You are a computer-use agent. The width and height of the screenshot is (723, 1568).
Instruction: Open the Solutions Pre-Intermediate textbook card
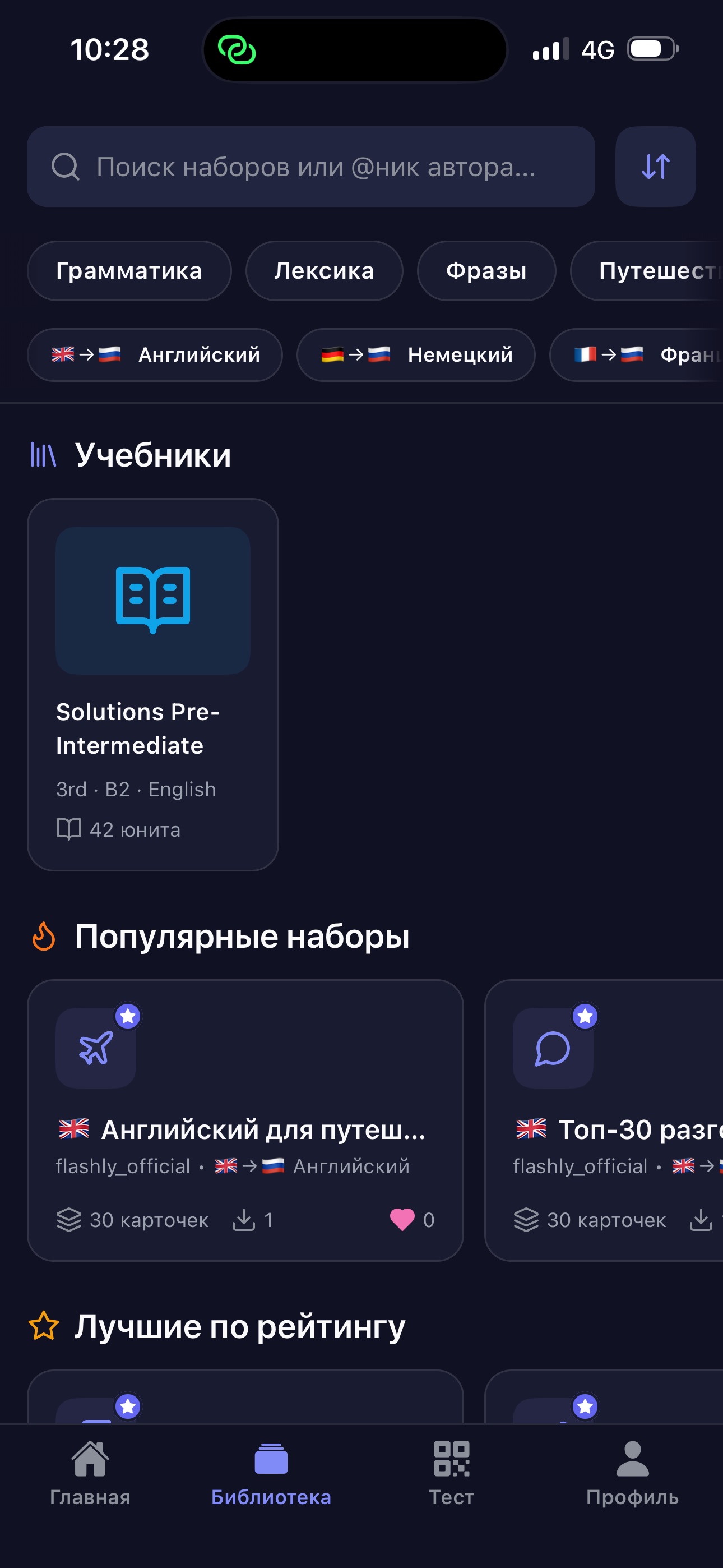[153, 685]
